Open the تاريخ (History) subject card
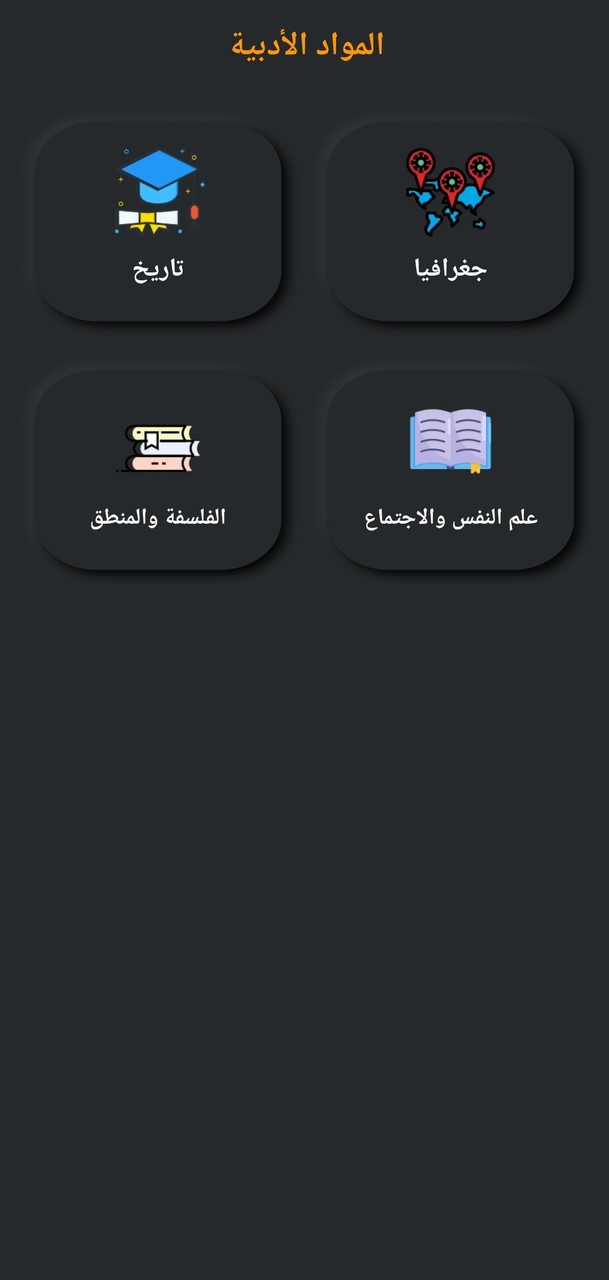 [158, 221]
